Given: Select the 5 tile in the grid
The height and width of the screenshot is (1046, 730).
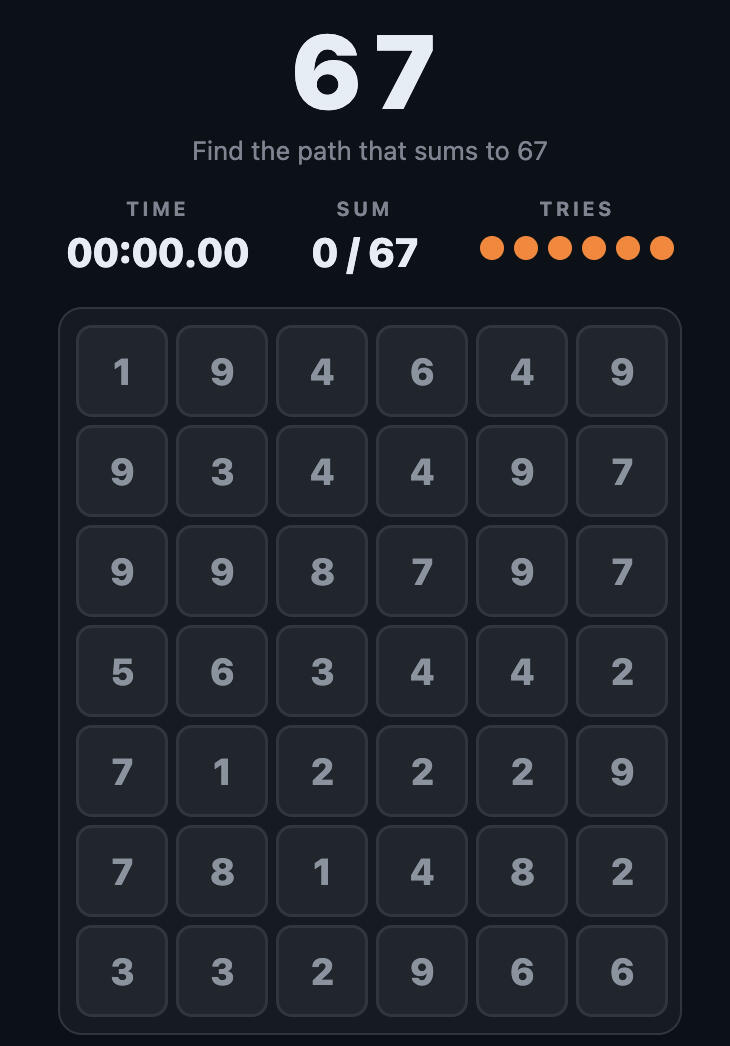Looking at the screenshot, I should (122, 671).
